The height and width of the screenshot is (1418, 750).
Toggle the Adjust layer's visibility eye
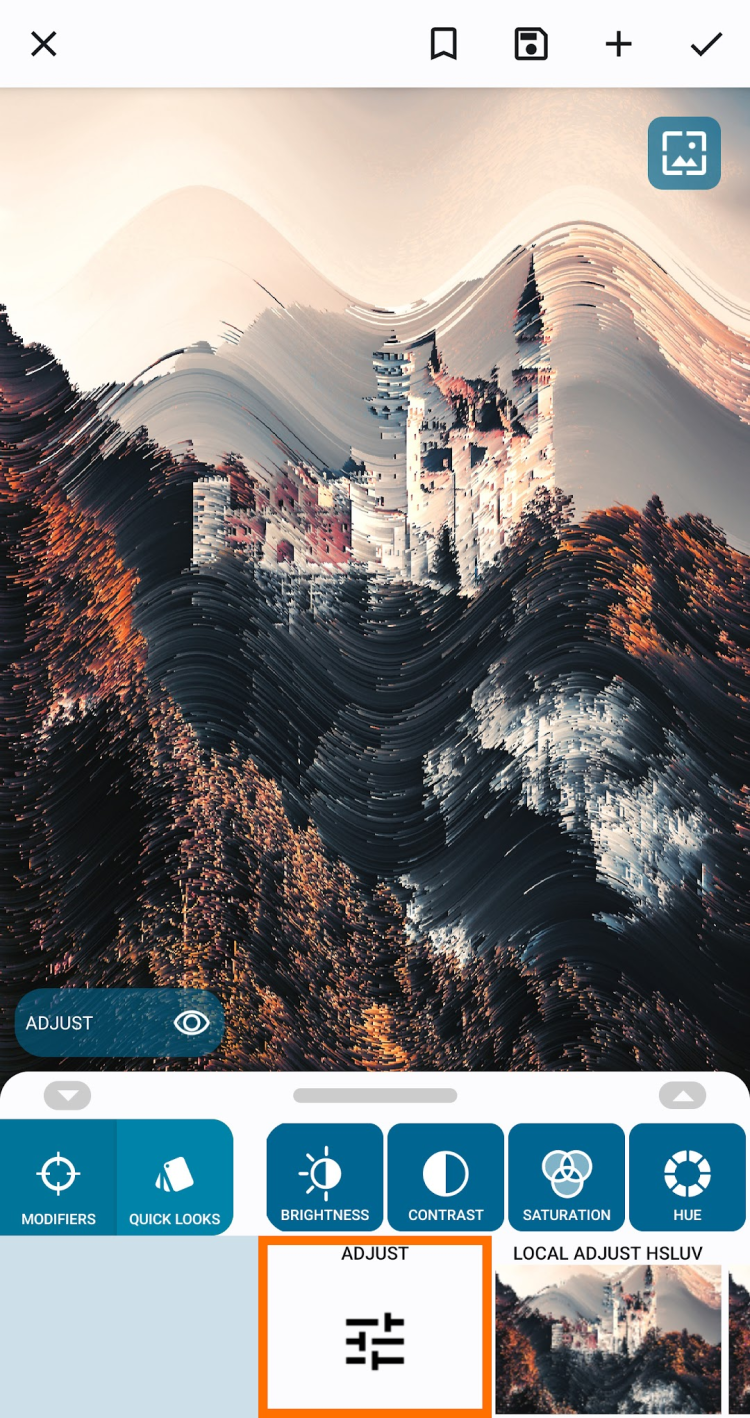point(191,1023)
